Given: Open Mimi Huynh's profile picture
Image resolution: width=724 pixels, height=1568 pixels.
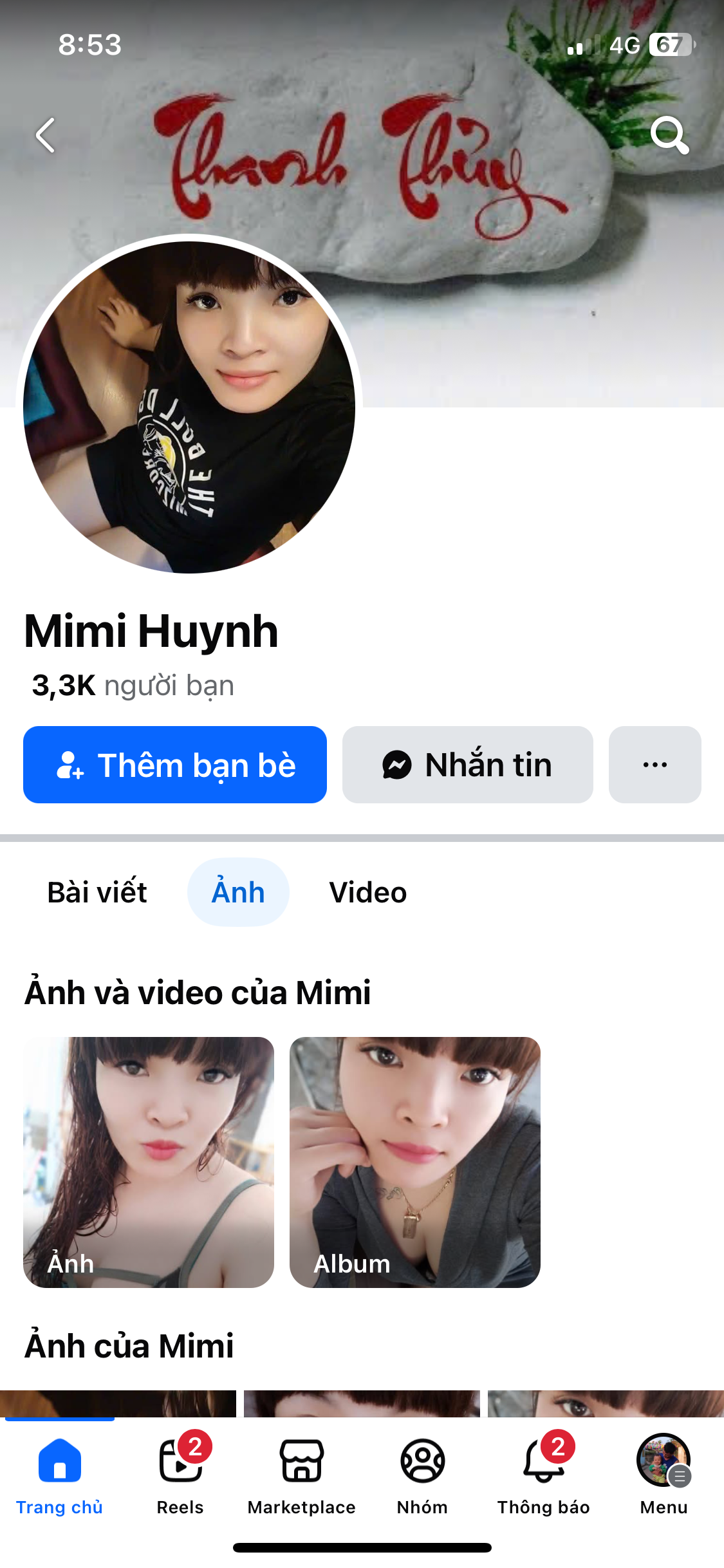Looking at the screenshot, I should click(189, 407).
